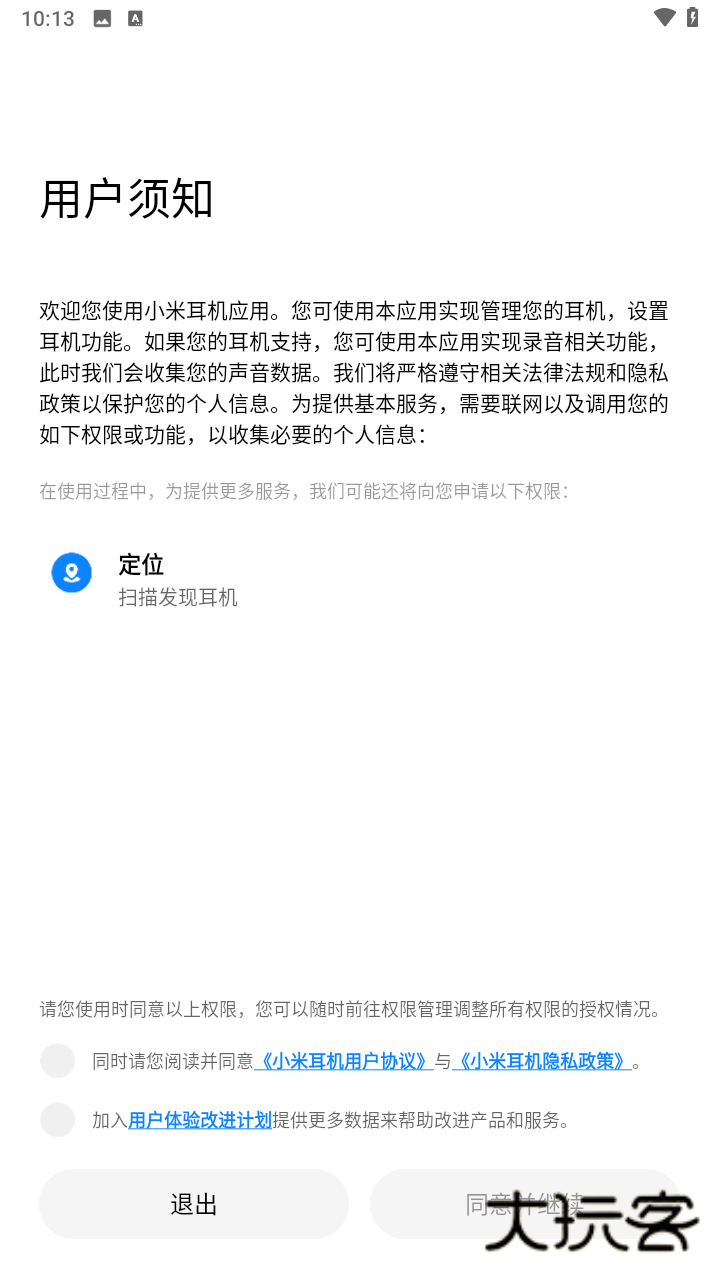Tap the blue 定位 location permission icon
Screen dimensions: 720x1280
71,572
